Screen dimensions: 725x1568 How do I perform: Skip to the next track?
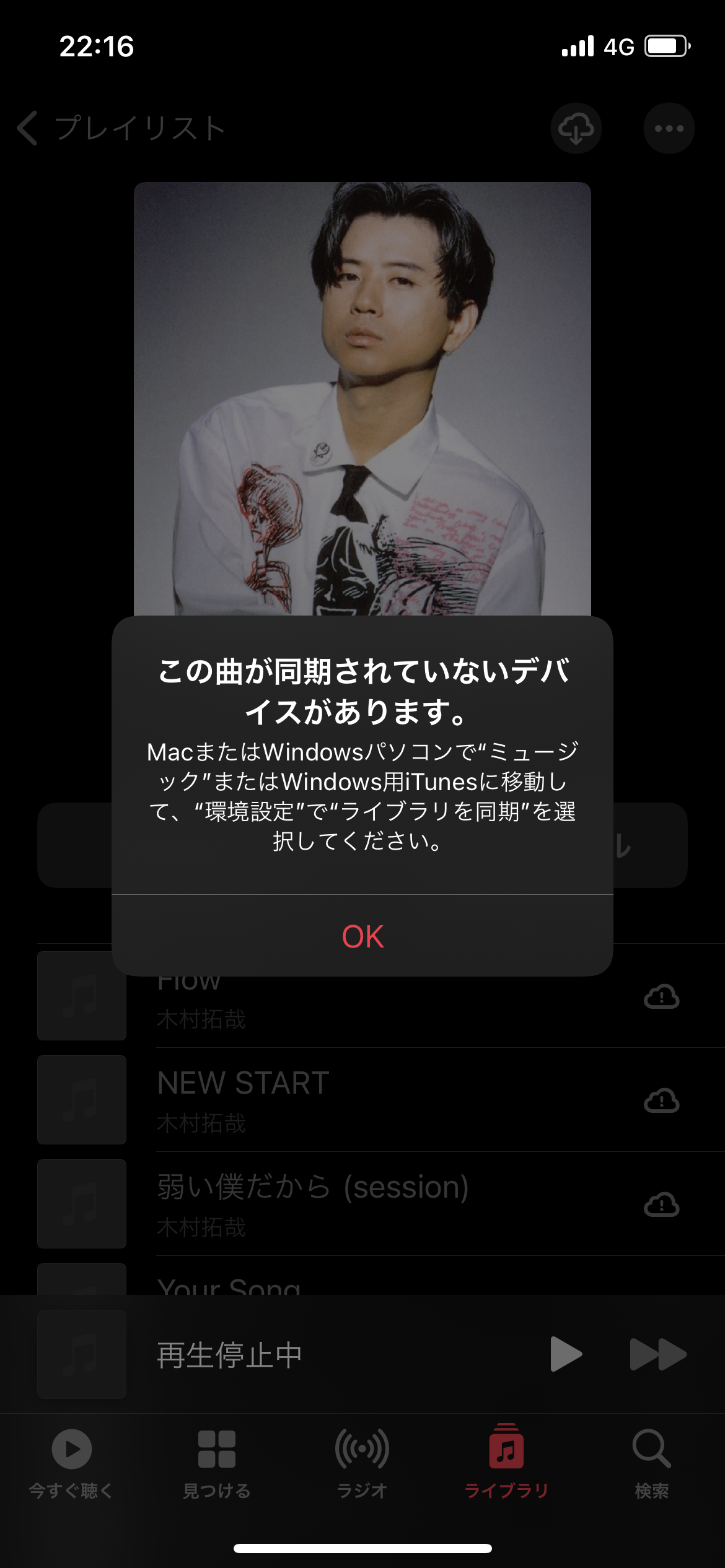pos(657,1354)
